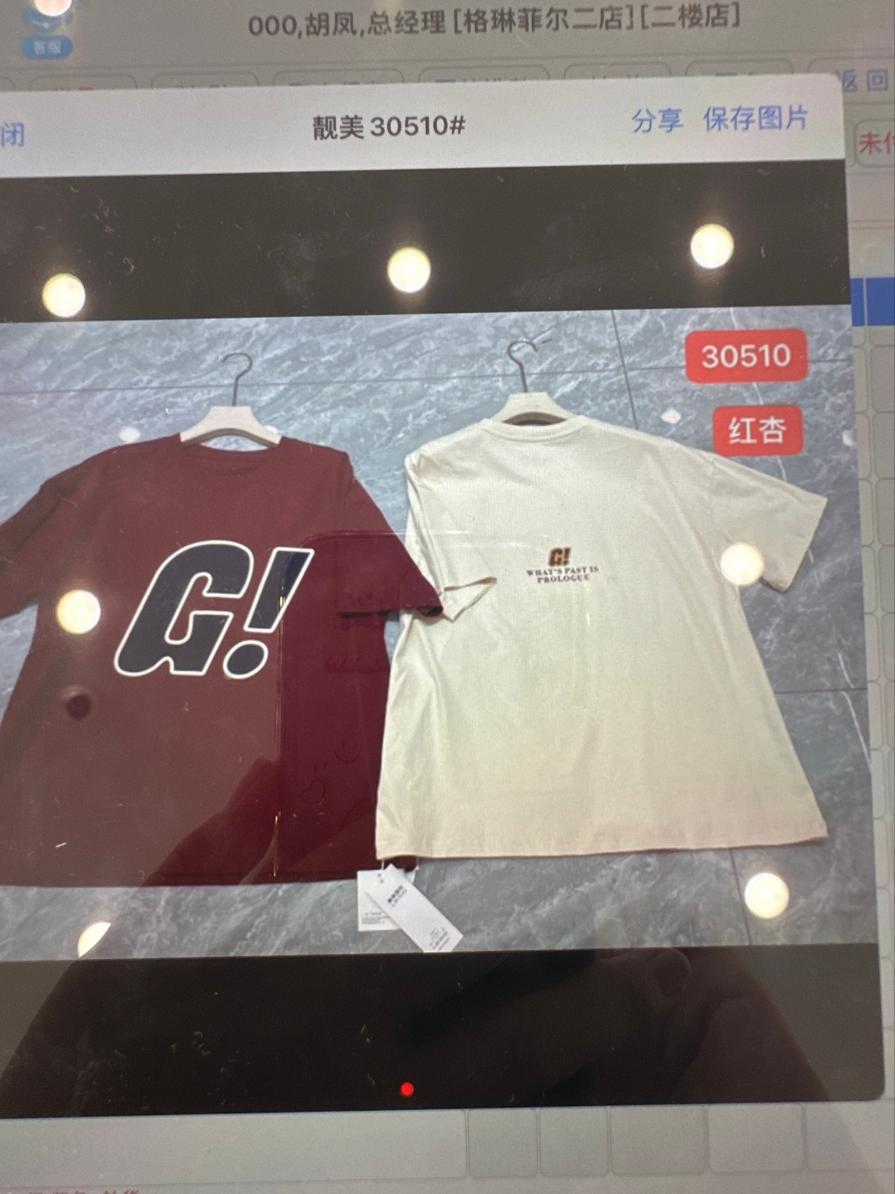Save the picture with 保存图片

coord(755,118)
